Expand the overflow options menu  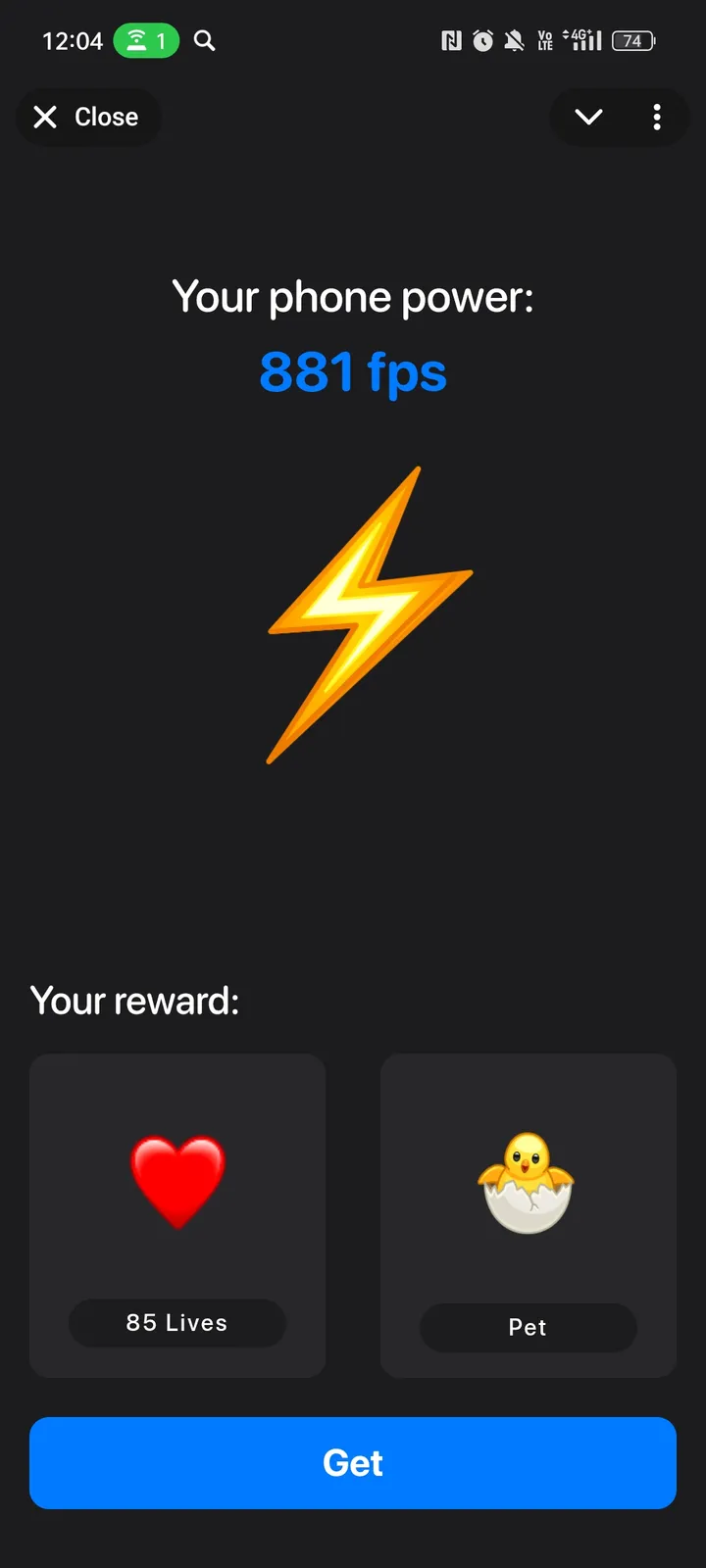pyautogui.click(x=657, y=117)
